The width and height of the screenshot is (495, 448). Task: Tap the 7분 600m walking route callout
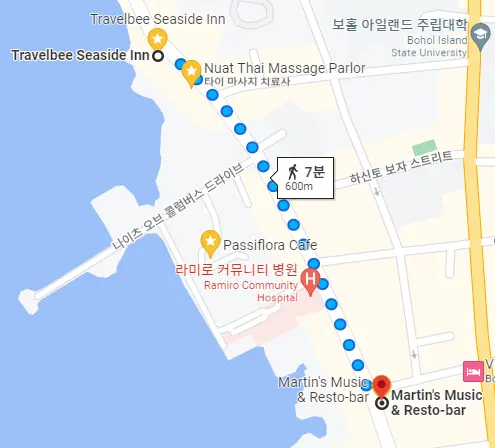tap(305, 178)
